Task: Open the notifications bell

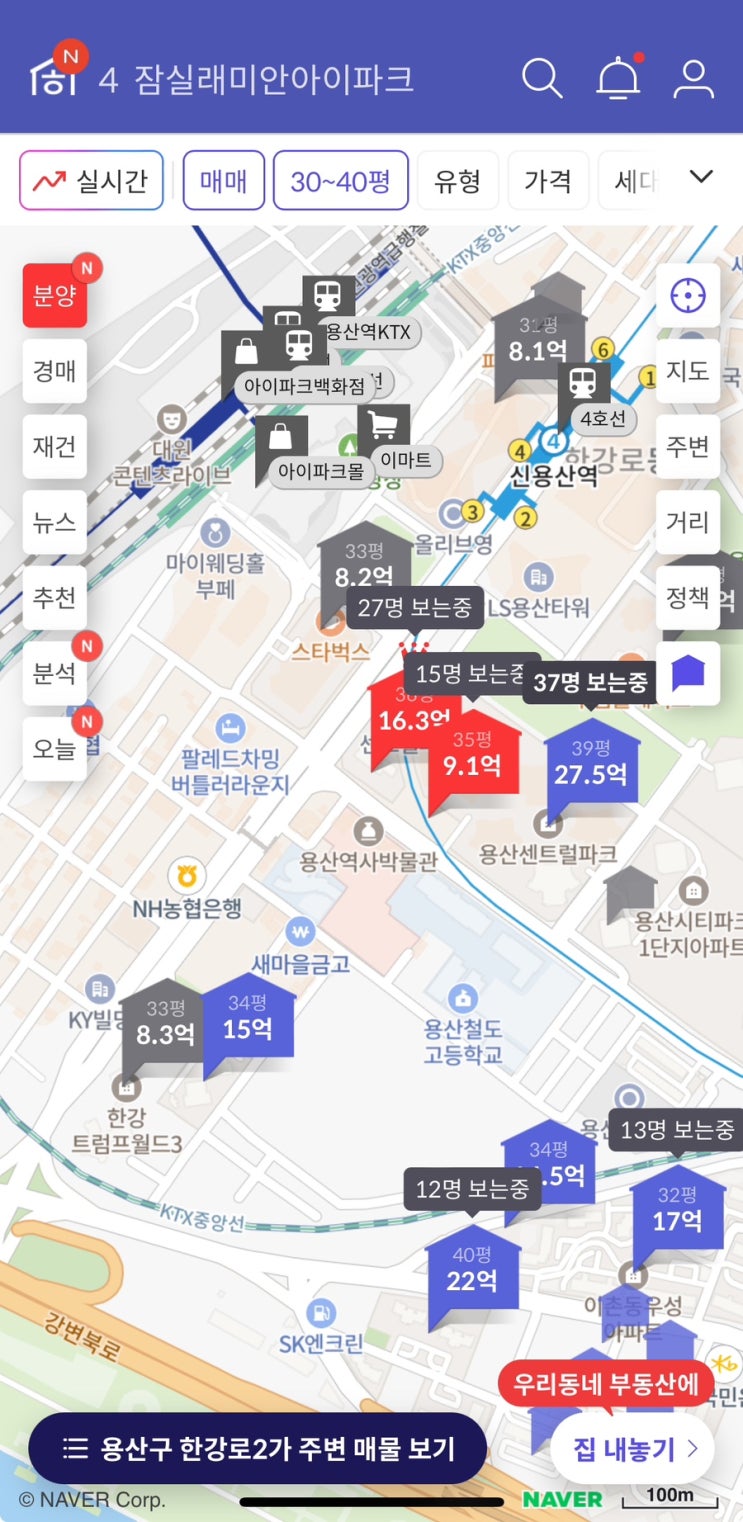Action: [618, 77]
